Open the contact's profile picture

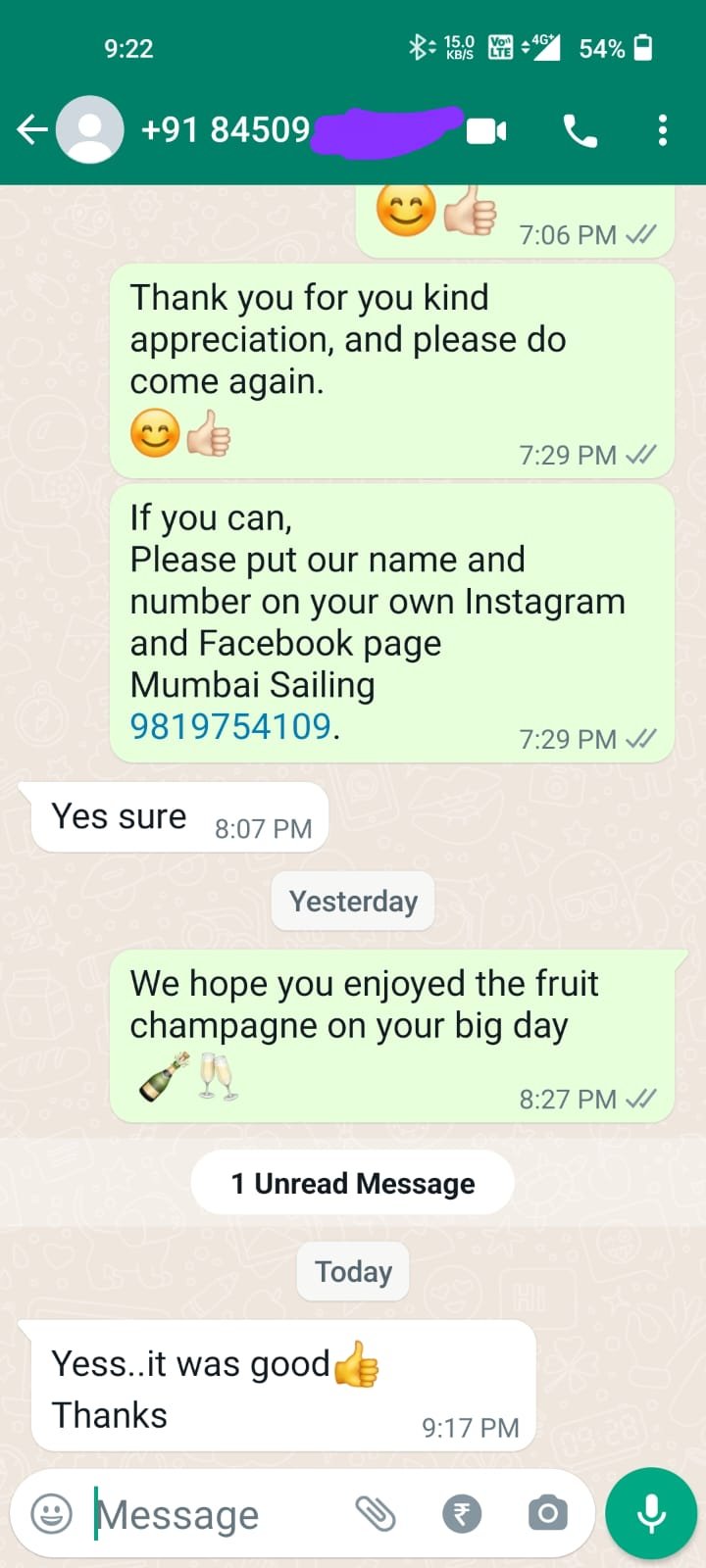(90, 129)
